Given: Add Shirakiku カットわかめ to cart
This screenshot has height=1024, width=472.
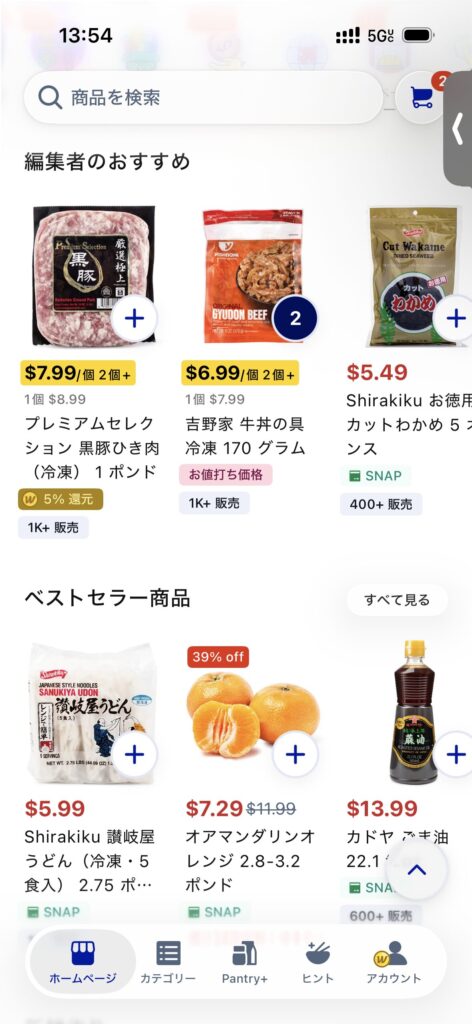Looking at the screenshot, I should click(x=456, y=319).
